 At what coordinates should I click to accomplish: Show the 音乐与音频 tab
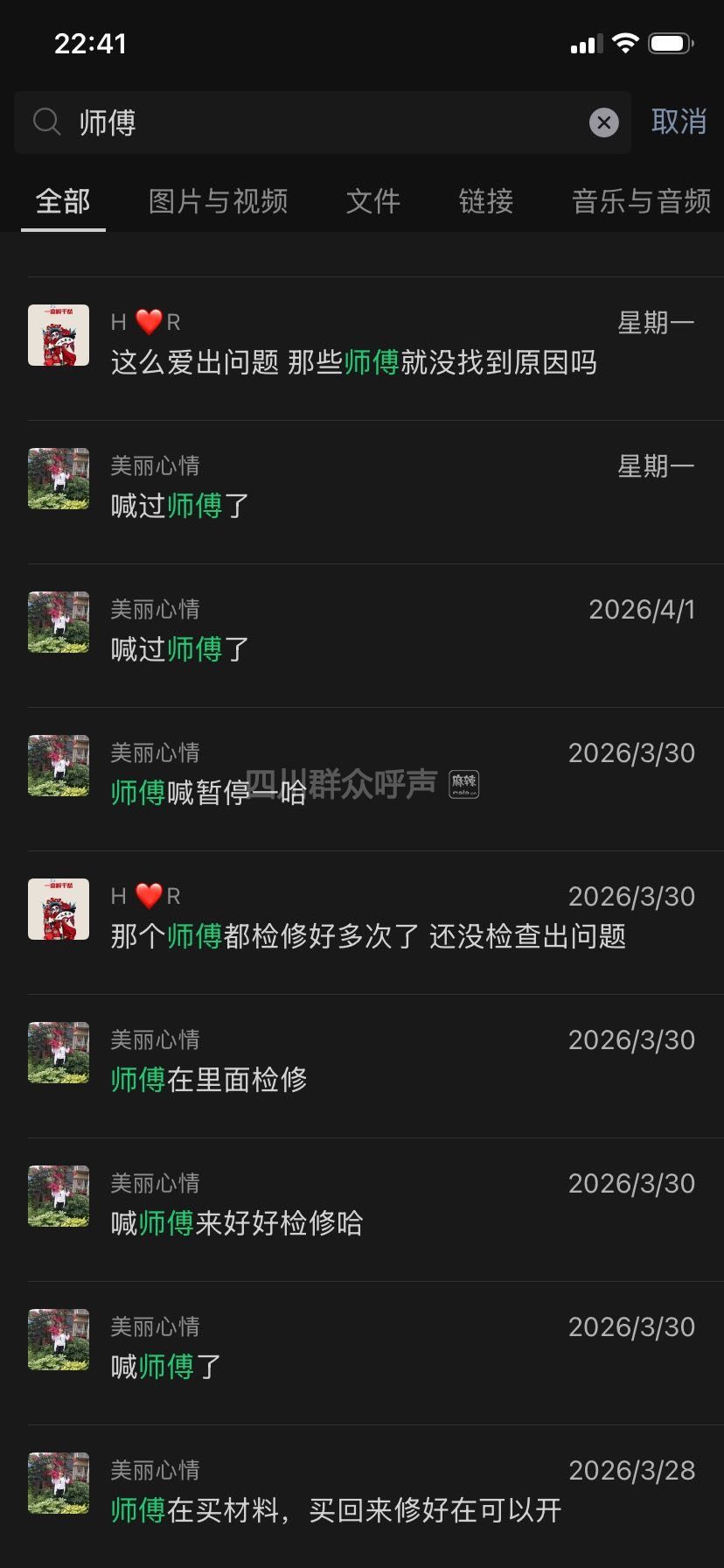pyautogui.click(x=641, y=202)
